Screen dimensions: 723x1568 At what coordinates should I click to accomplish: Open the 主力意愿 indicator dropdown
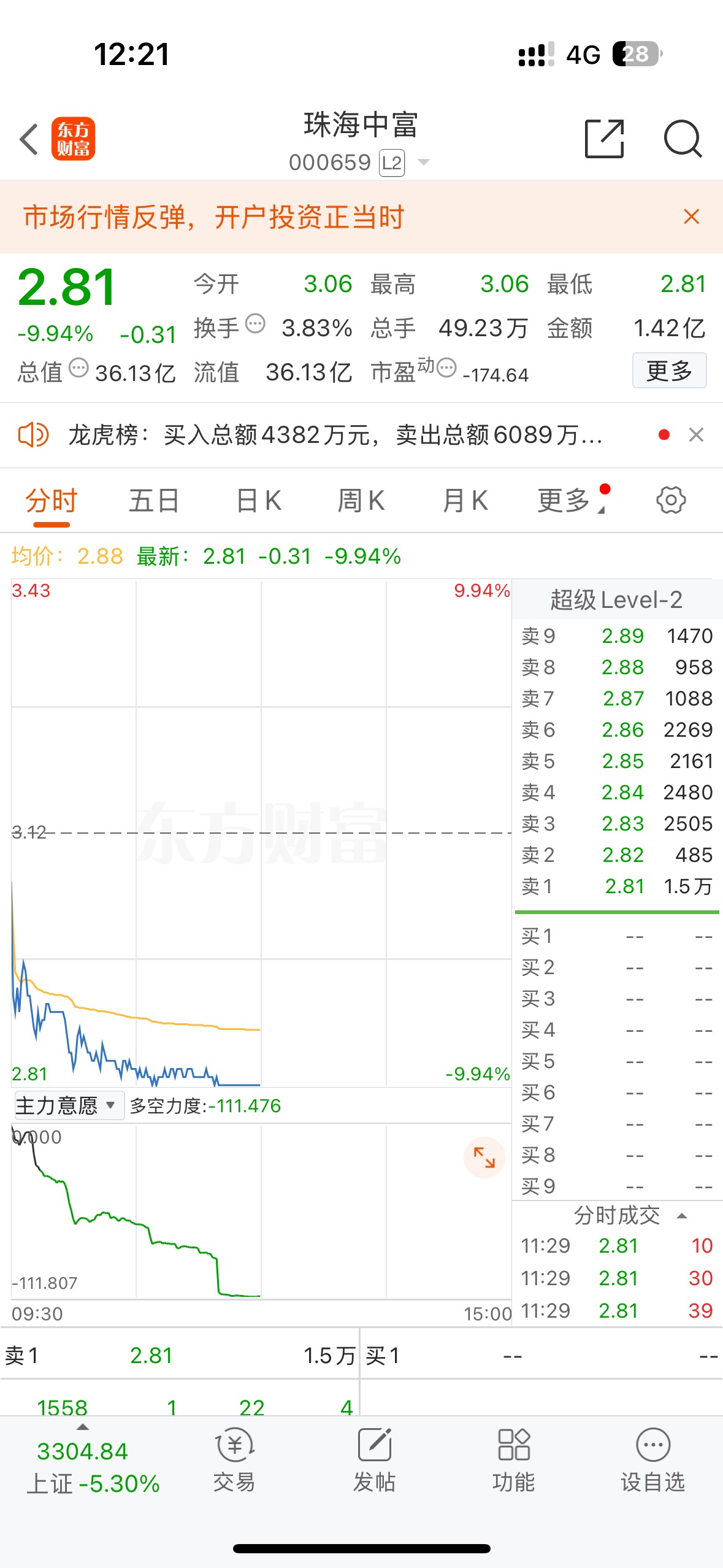pyautogui.click(x=69, y=1106)
